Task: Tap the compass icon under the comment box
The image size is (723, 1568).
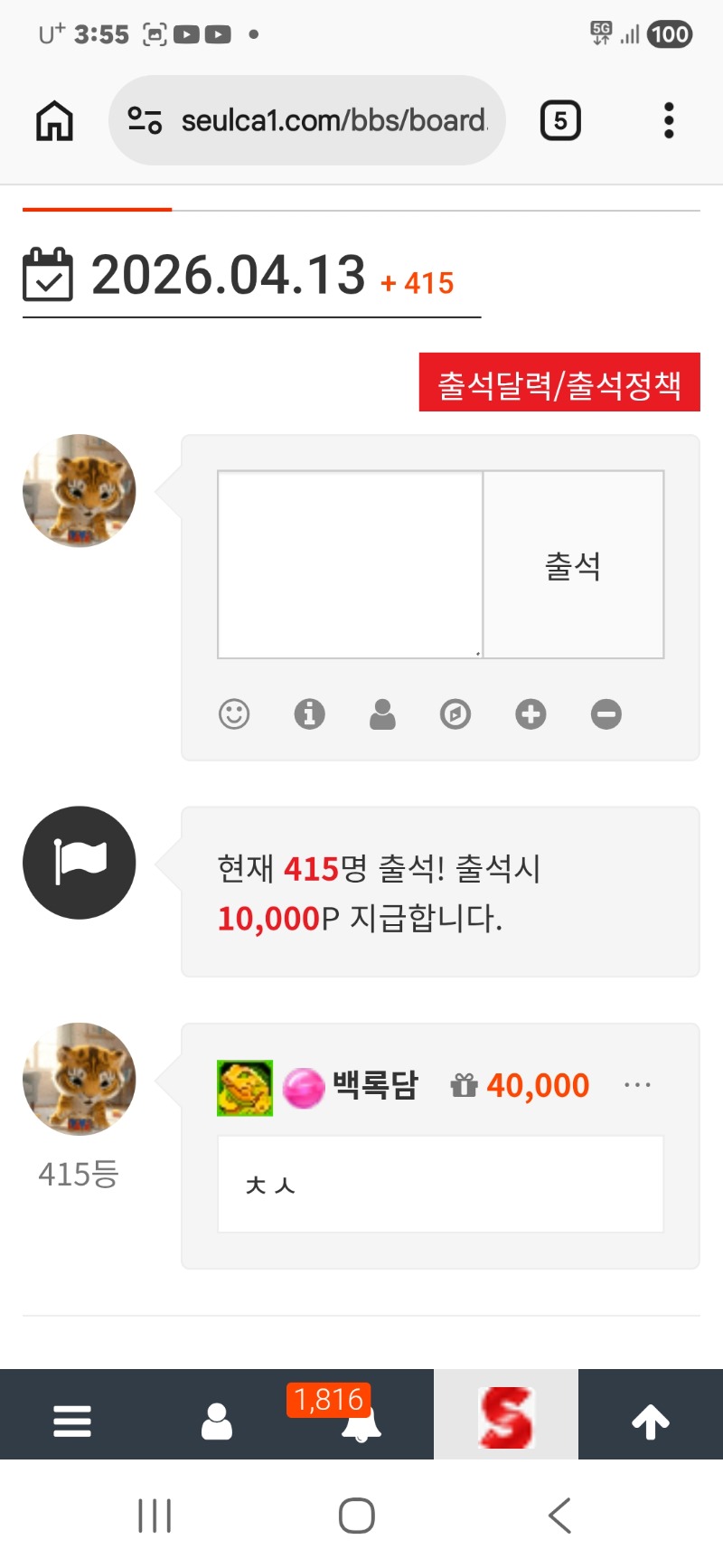Action: (455, 714)
